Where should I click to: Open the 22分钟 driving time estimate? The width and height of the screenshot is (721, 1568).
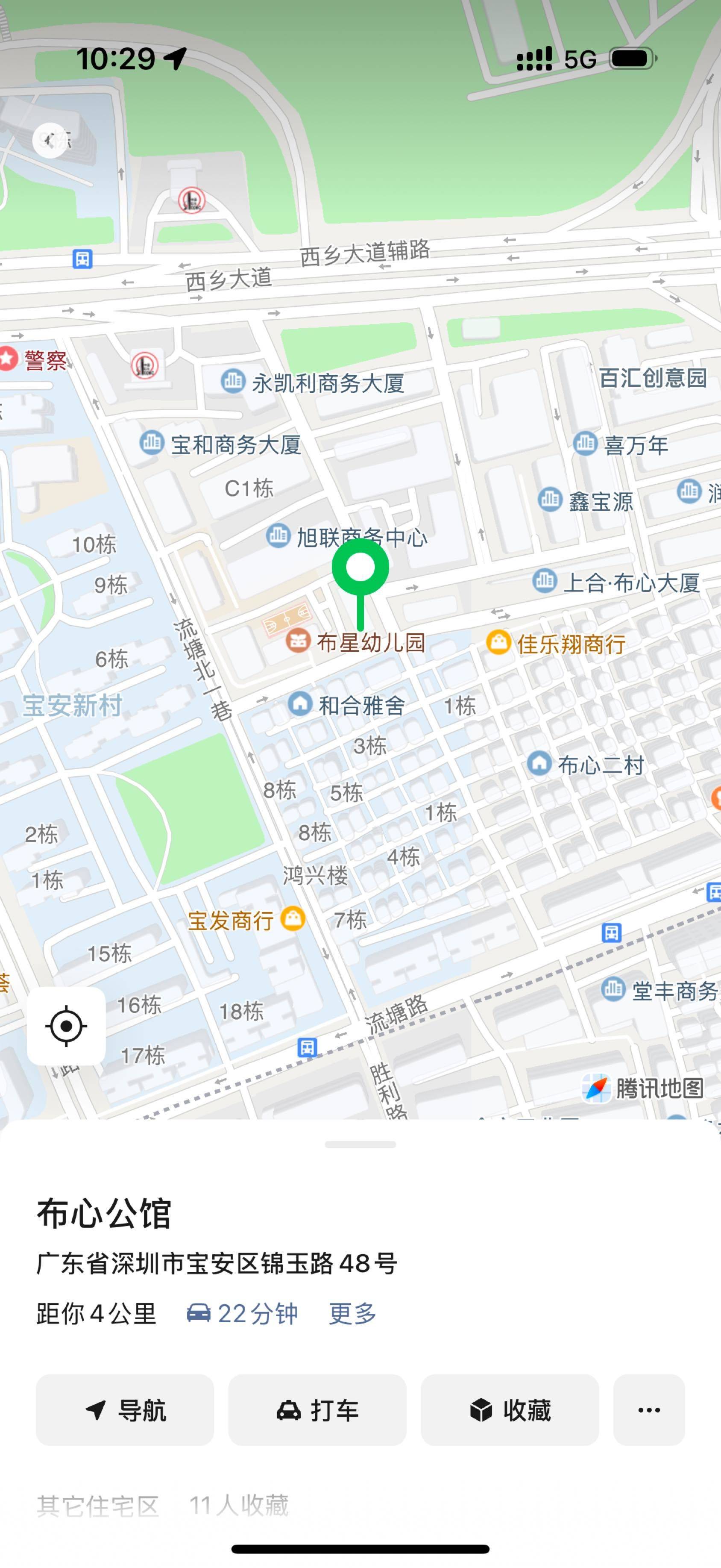coord(242,1314)
